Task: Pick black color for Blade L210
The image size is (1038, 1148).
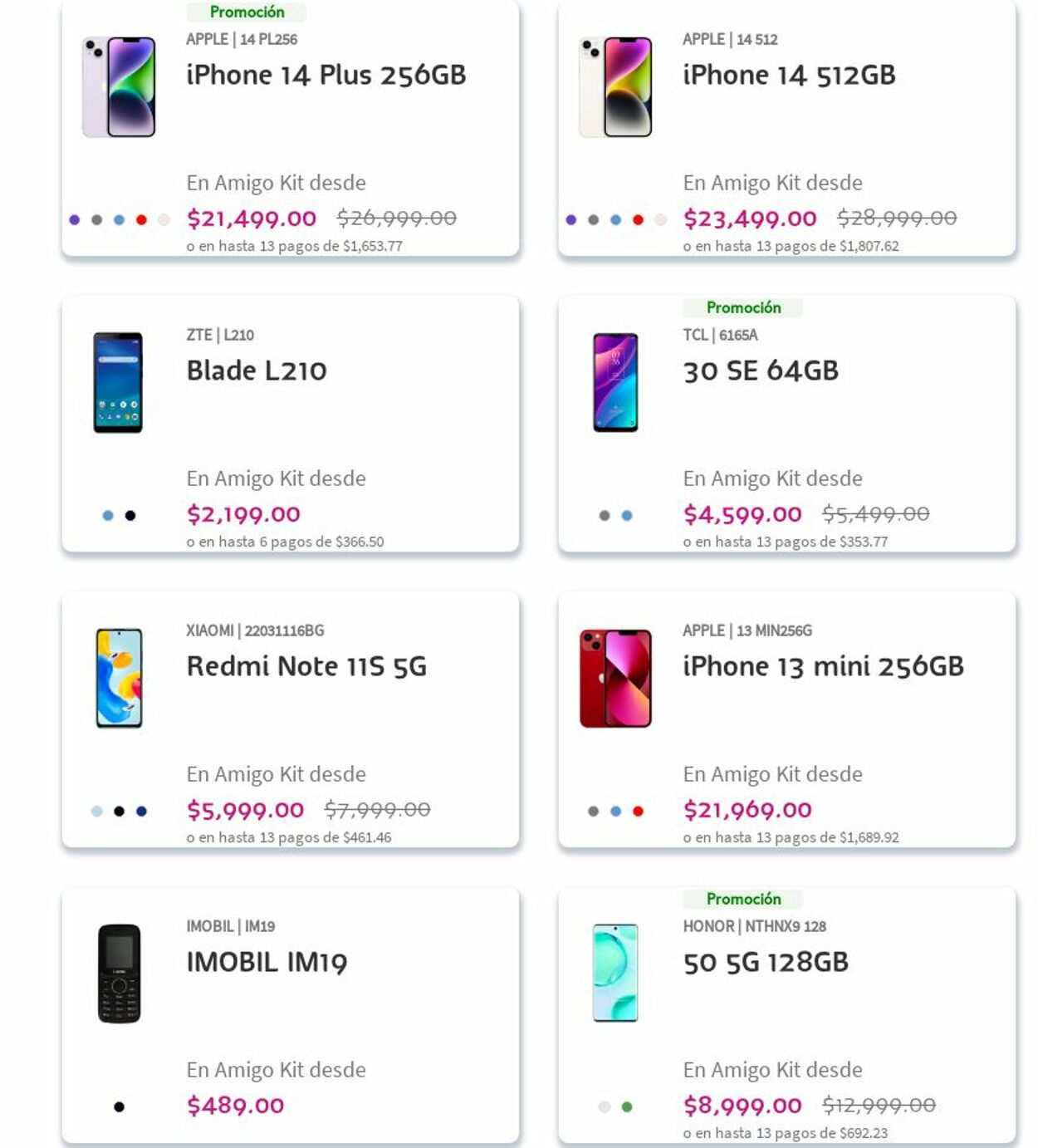Action: [x=130, y=516]
